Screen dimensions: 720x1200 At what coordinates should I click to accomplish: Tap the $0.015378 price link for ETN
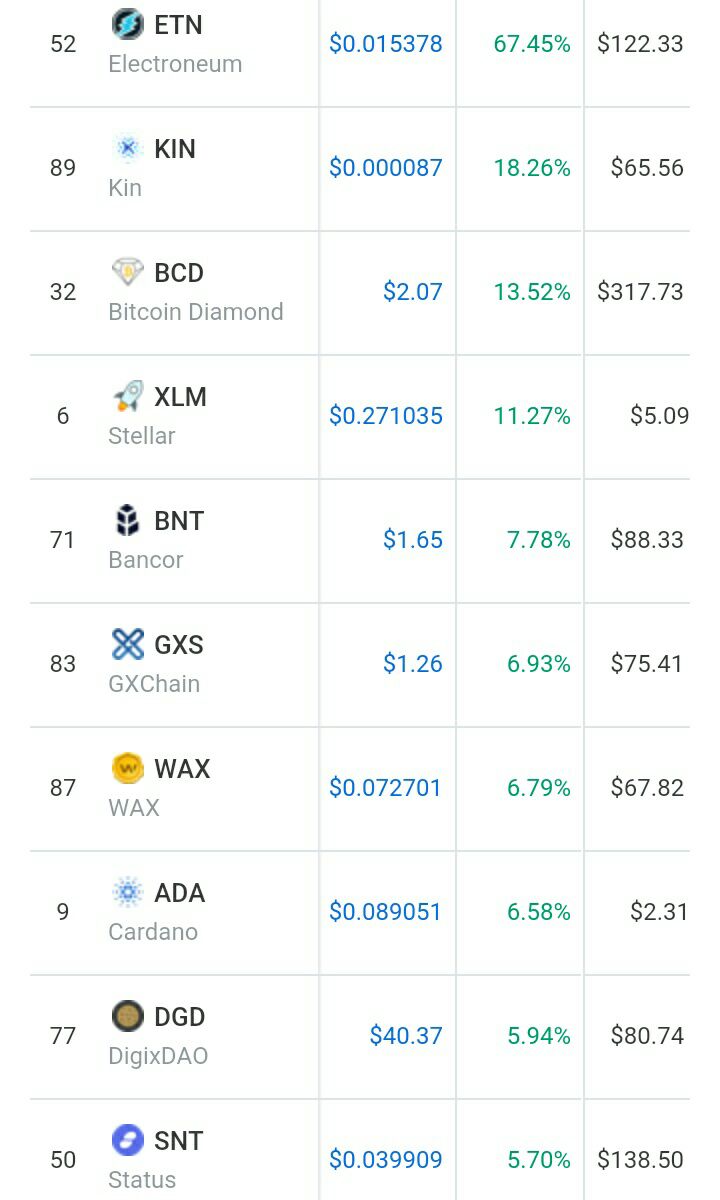coord(386,44)
